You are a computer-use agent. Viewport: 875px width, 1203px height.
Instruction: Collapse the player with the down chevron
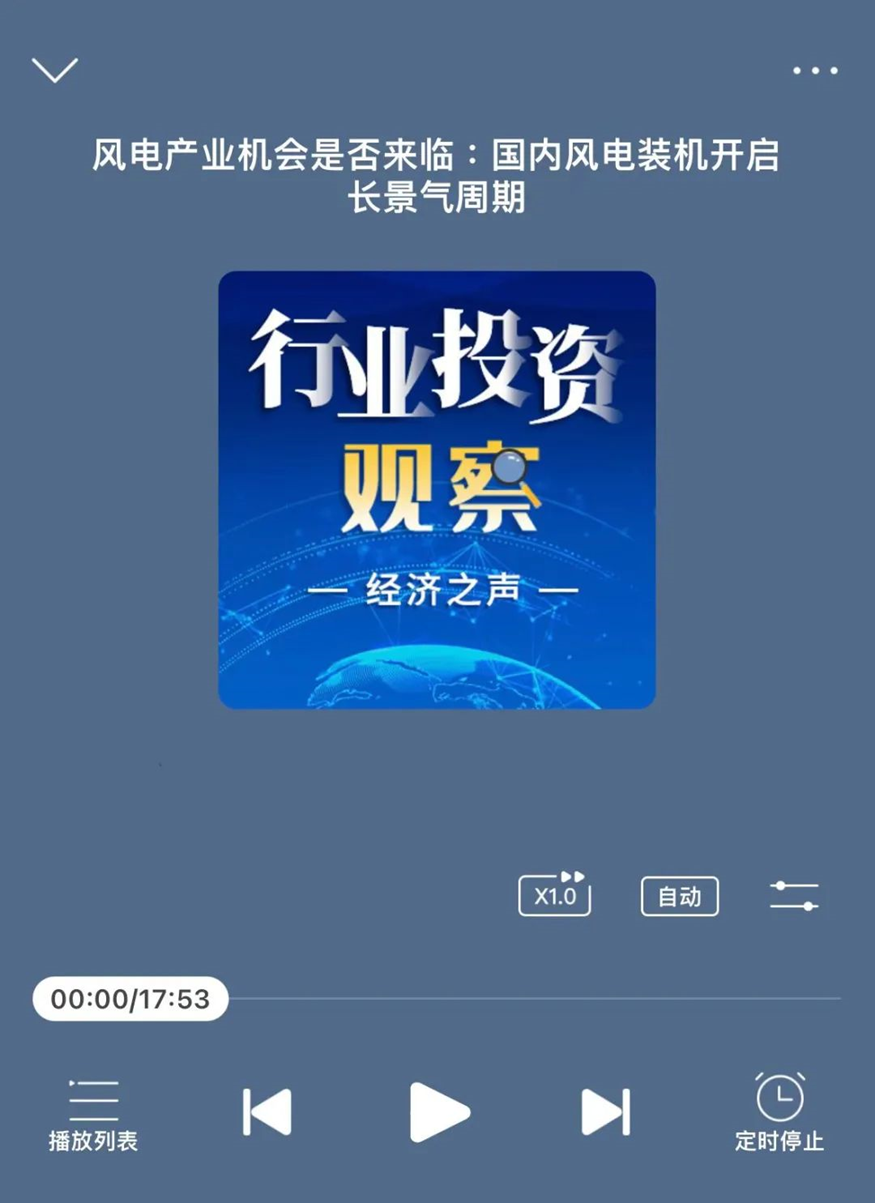pyautogui.click(x=54, y=70)
